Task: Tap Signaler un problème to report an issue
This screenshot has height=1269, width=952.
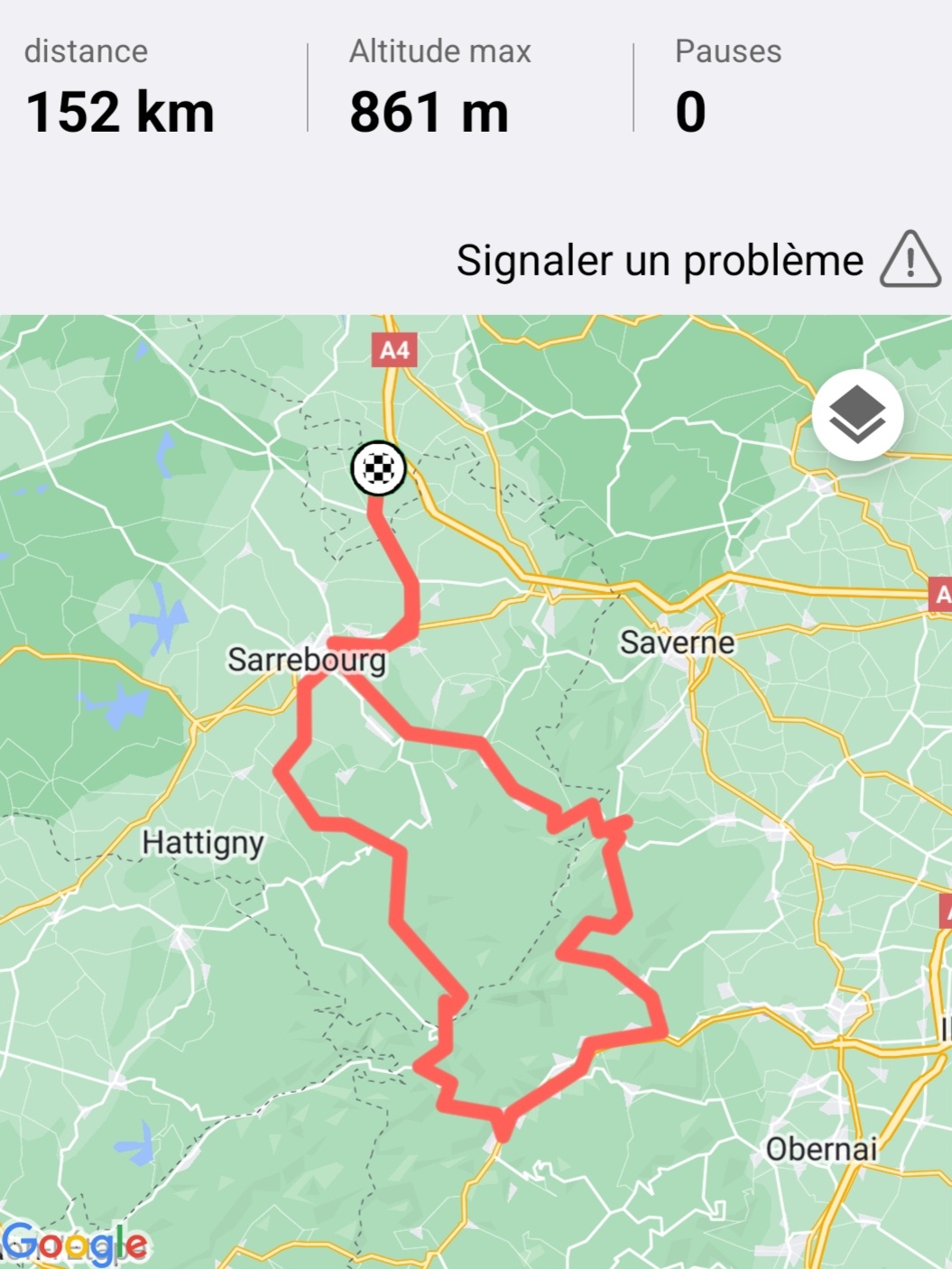Action: click(x=698, y=261)
